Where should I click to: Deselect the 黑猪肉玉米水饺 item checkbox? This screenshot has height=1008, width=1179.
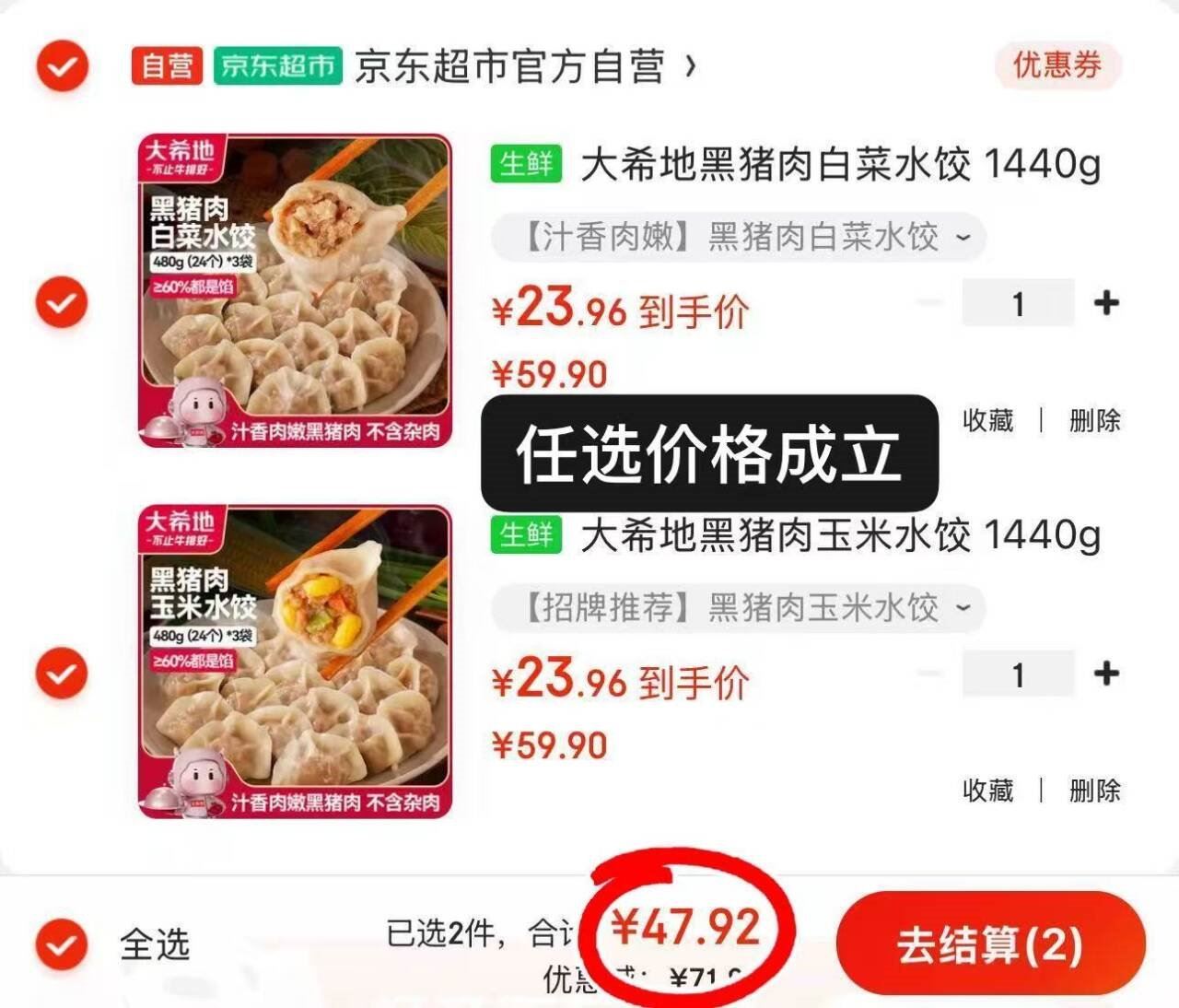[62, 673]
